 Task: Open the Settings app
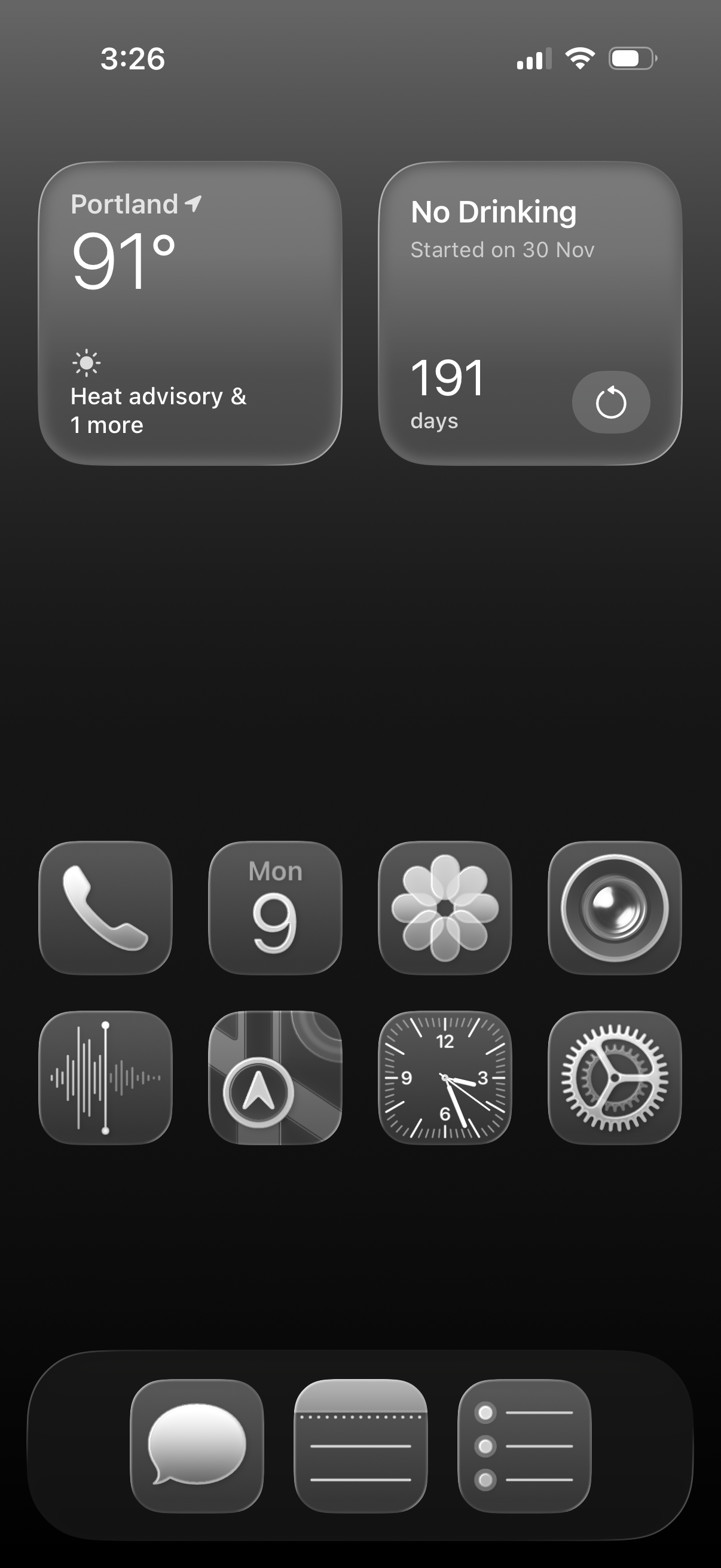615,1078
